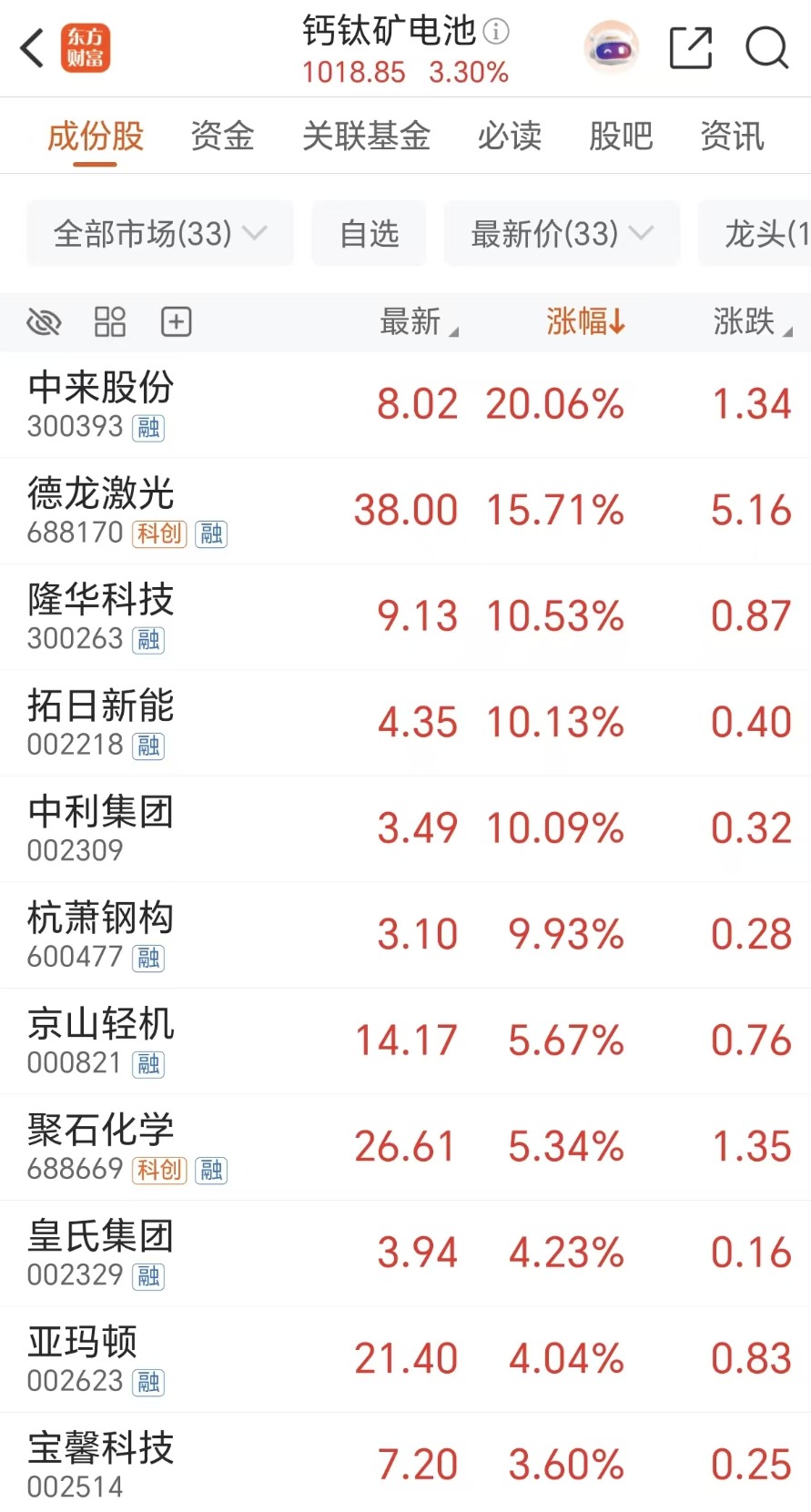Image resolution: width=811 pixels, height=1512 pixels.
Task: Open the 资讯 tab
Action: coord(732,137)
